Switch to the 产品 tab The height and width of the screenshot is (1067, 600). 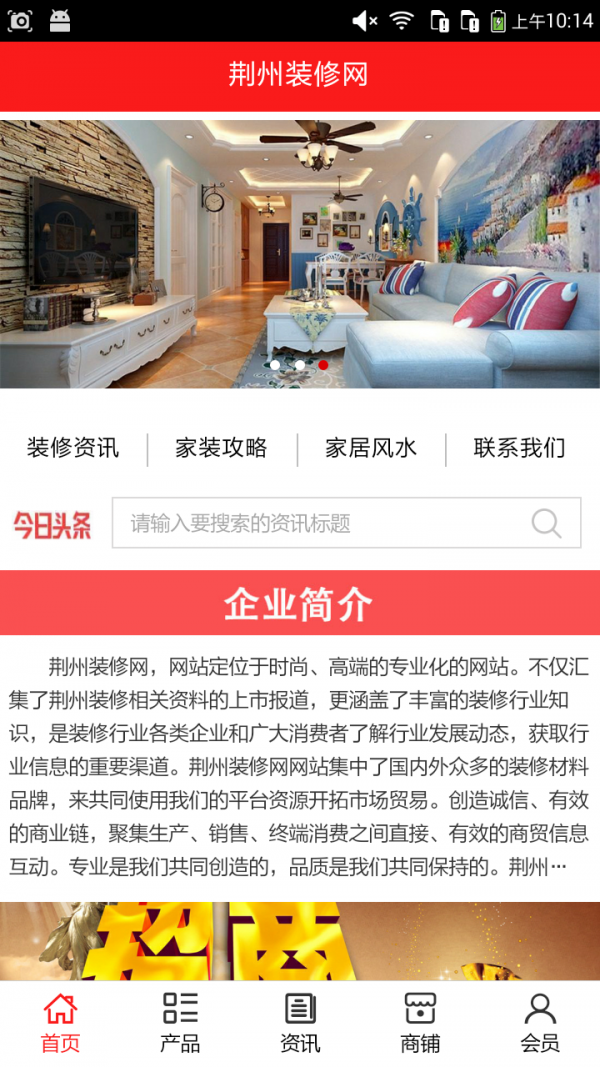click(x=180, y=1023)
